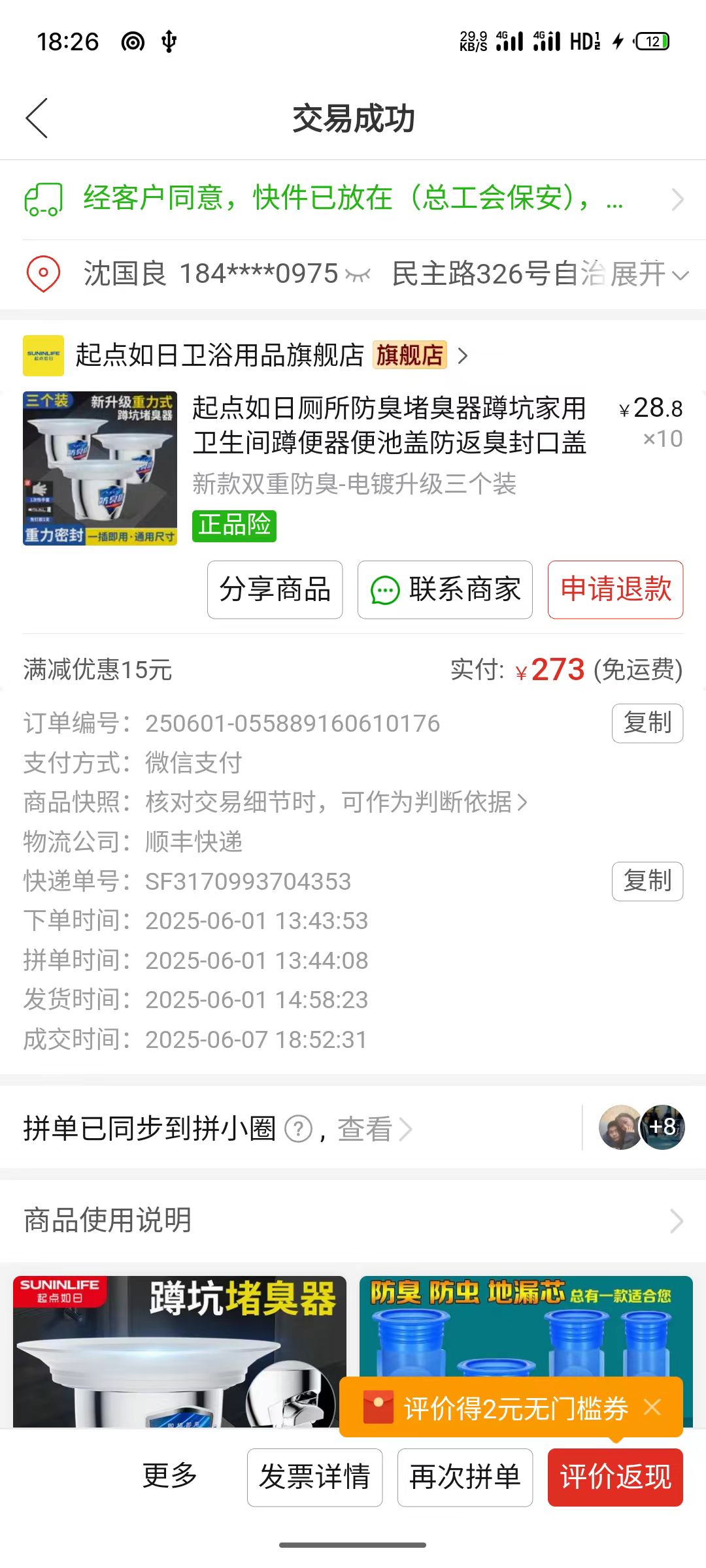Buy again with 再次拼单
The image size is (706, 1568).
click(x=465, y=1477)
